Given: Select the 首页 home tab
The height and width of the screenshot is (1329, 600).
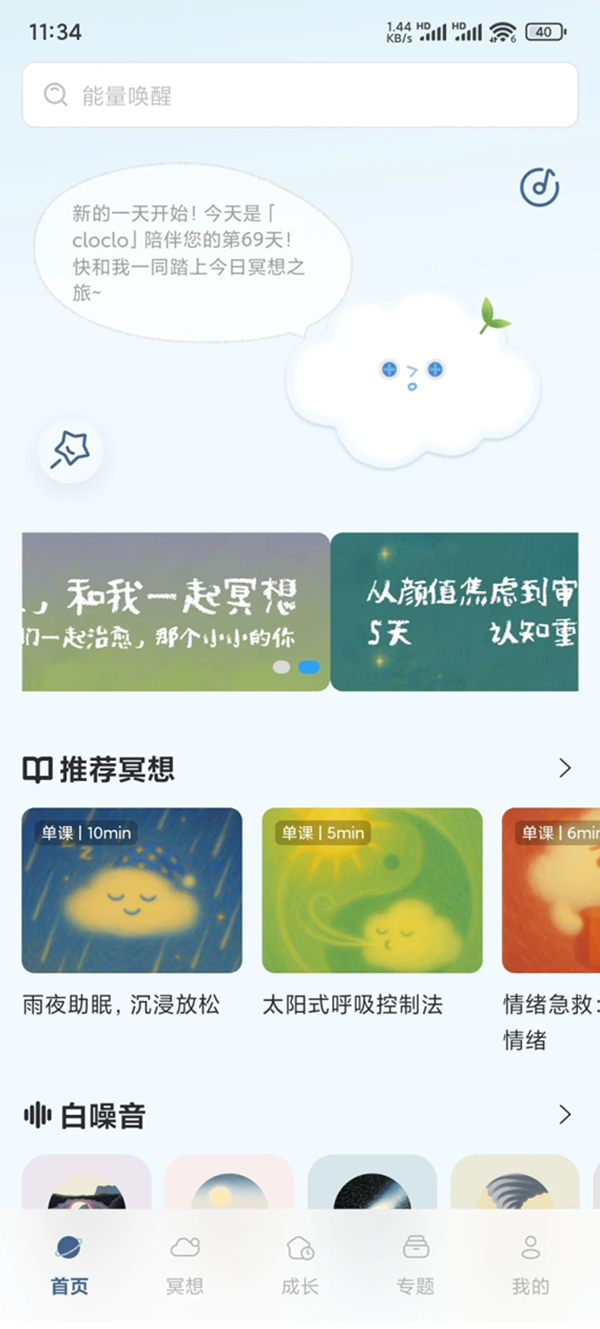Looking at the screenshot, I should (69, 1264).
